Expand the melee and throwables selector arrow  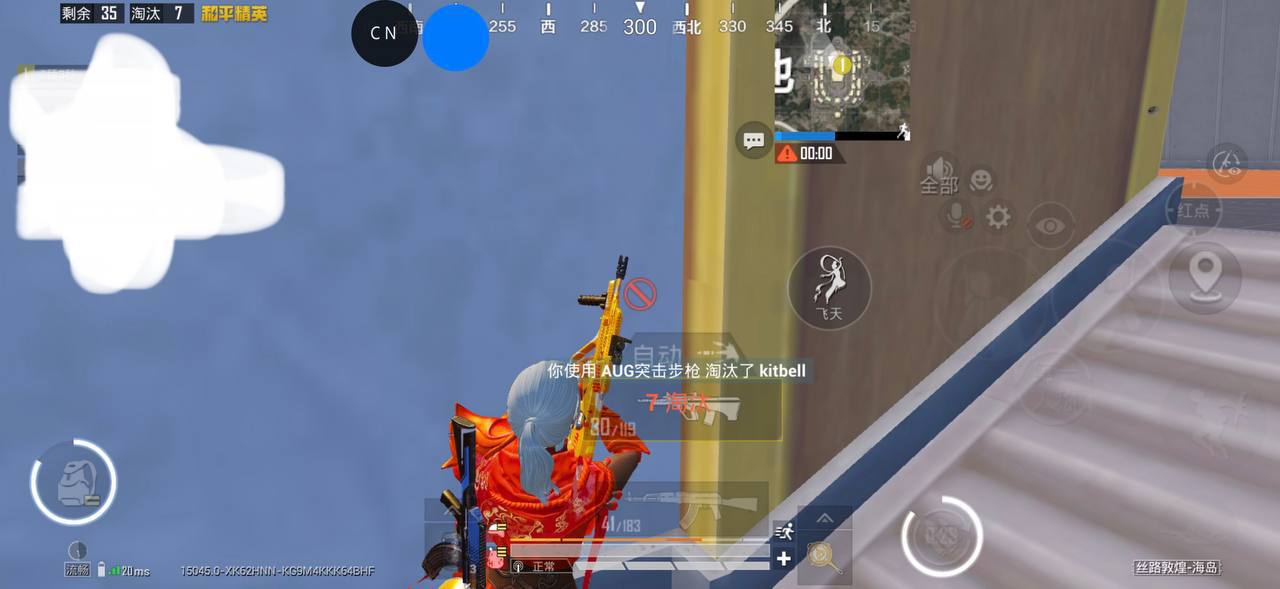(825, 518)
